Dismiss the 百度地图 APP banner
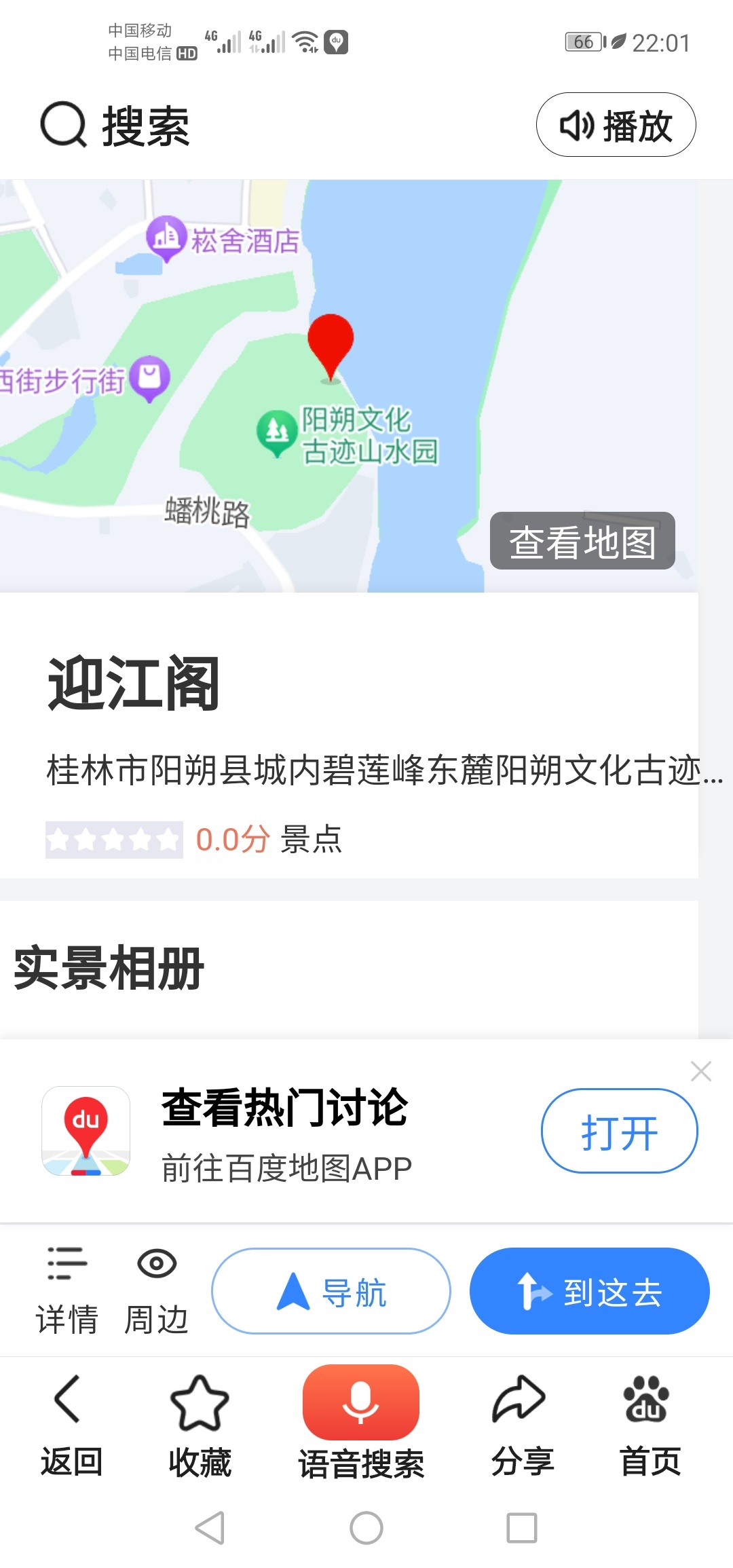The image size is (733, 1568). (x=700, y=1072)
